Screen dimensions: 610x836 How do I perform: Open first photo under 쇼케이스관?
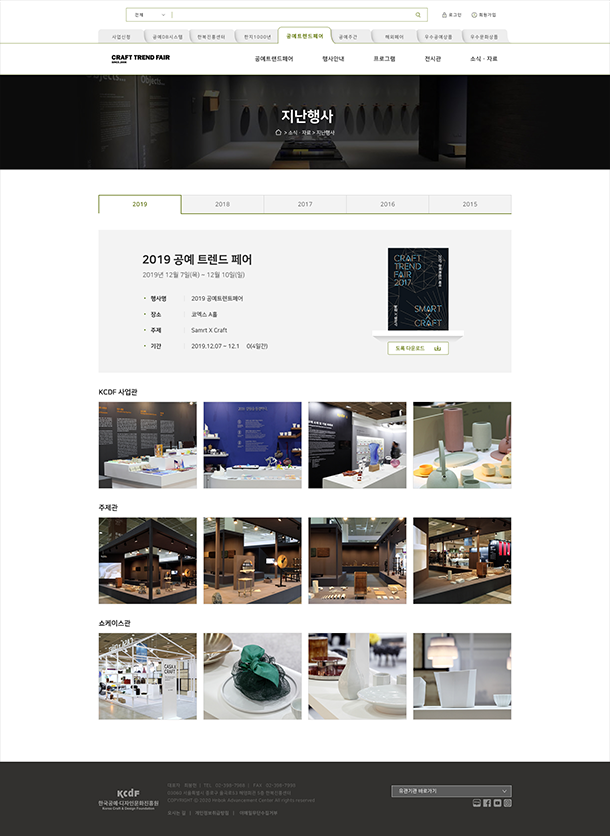[147, 675]
